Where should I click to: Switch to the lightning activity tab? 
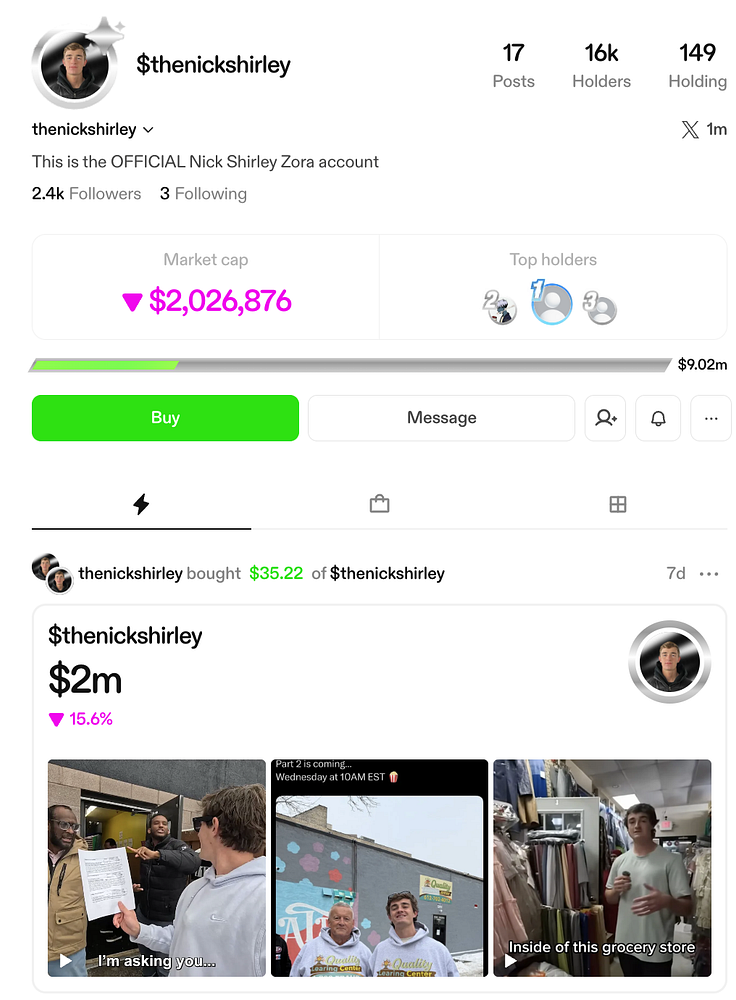click(x=141, y=505)
